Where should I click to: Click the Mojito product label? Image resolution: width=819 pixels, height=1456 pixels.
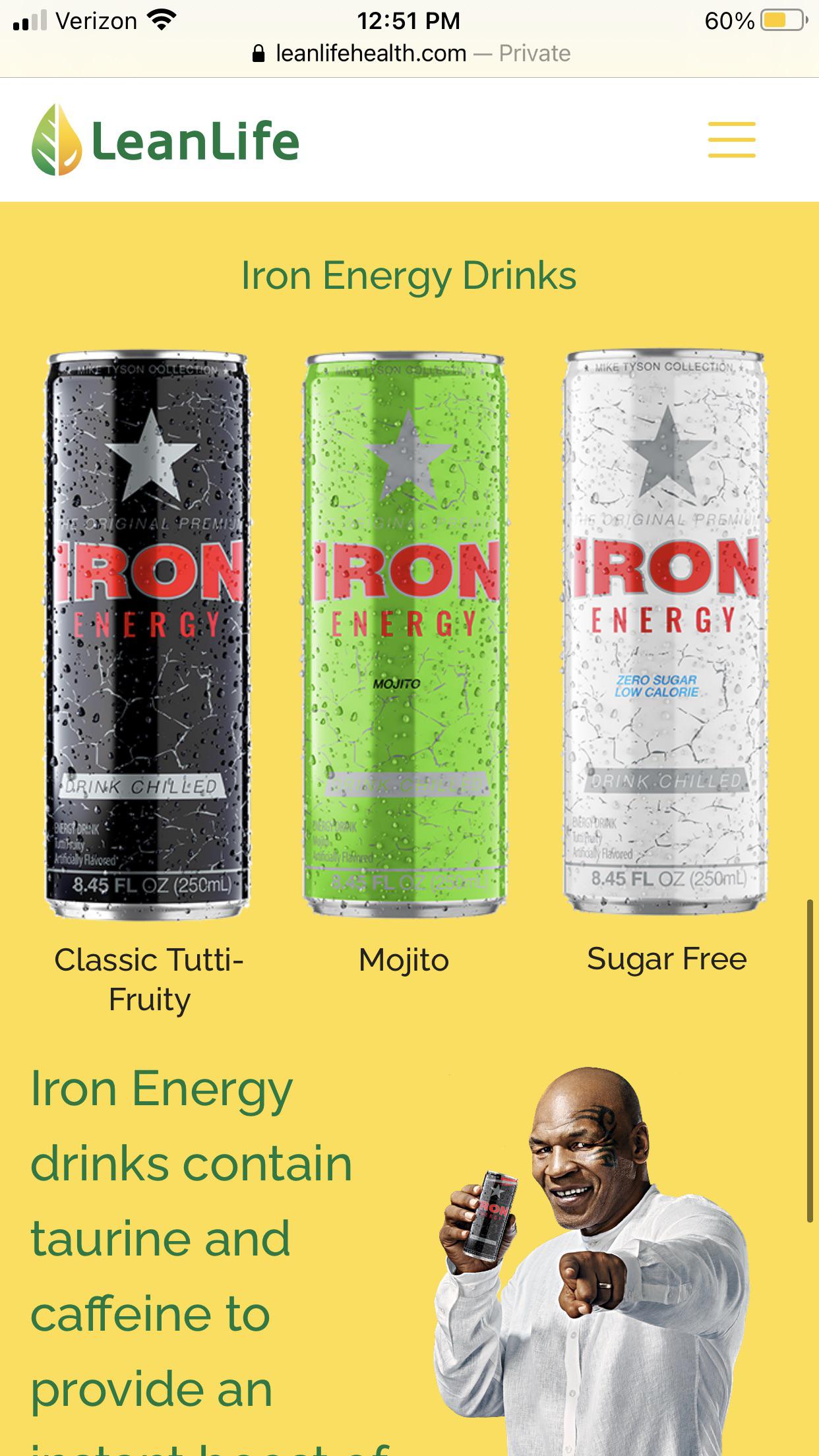[403, 961]
